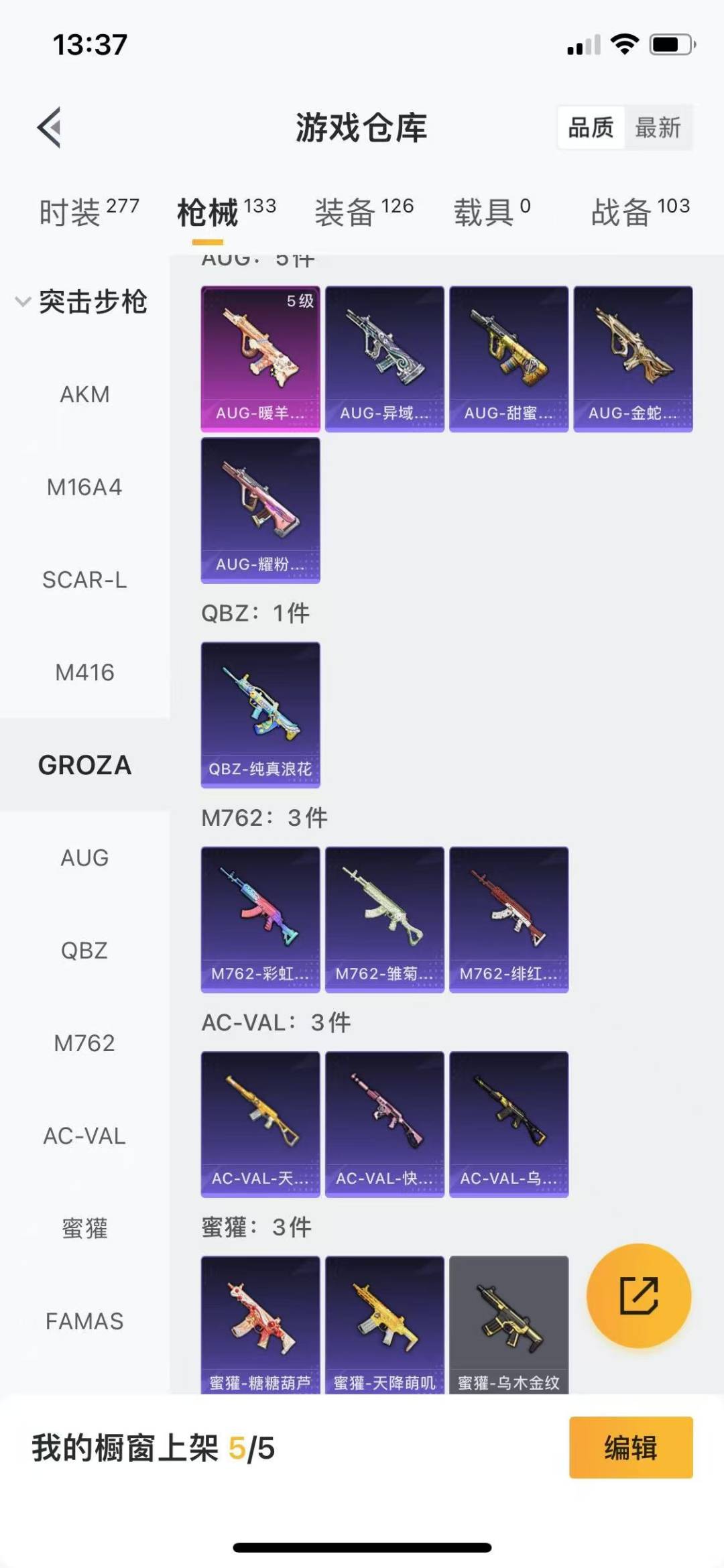Select FAMAS in the sidebar

click(84, 1321)
